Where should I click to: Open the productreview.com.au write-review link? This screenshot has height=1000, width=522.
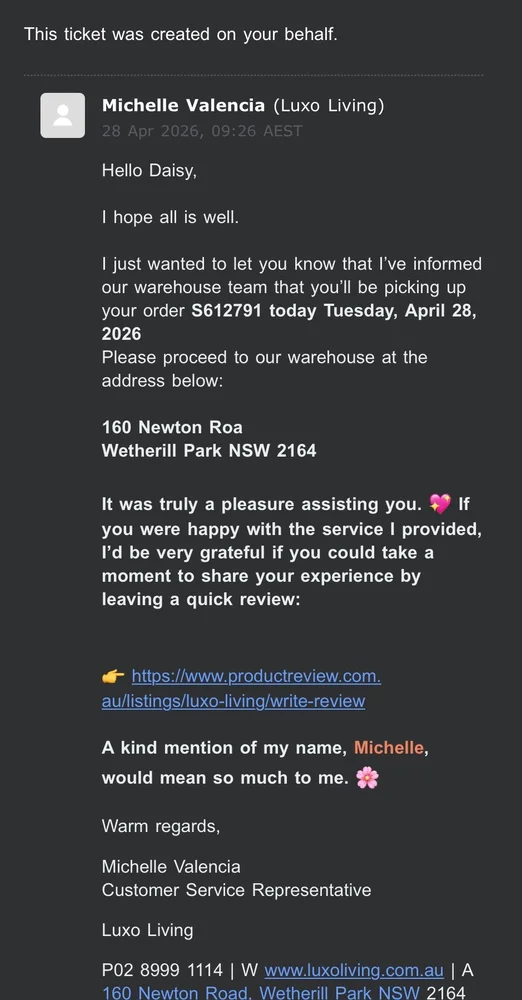coord(241,688)
